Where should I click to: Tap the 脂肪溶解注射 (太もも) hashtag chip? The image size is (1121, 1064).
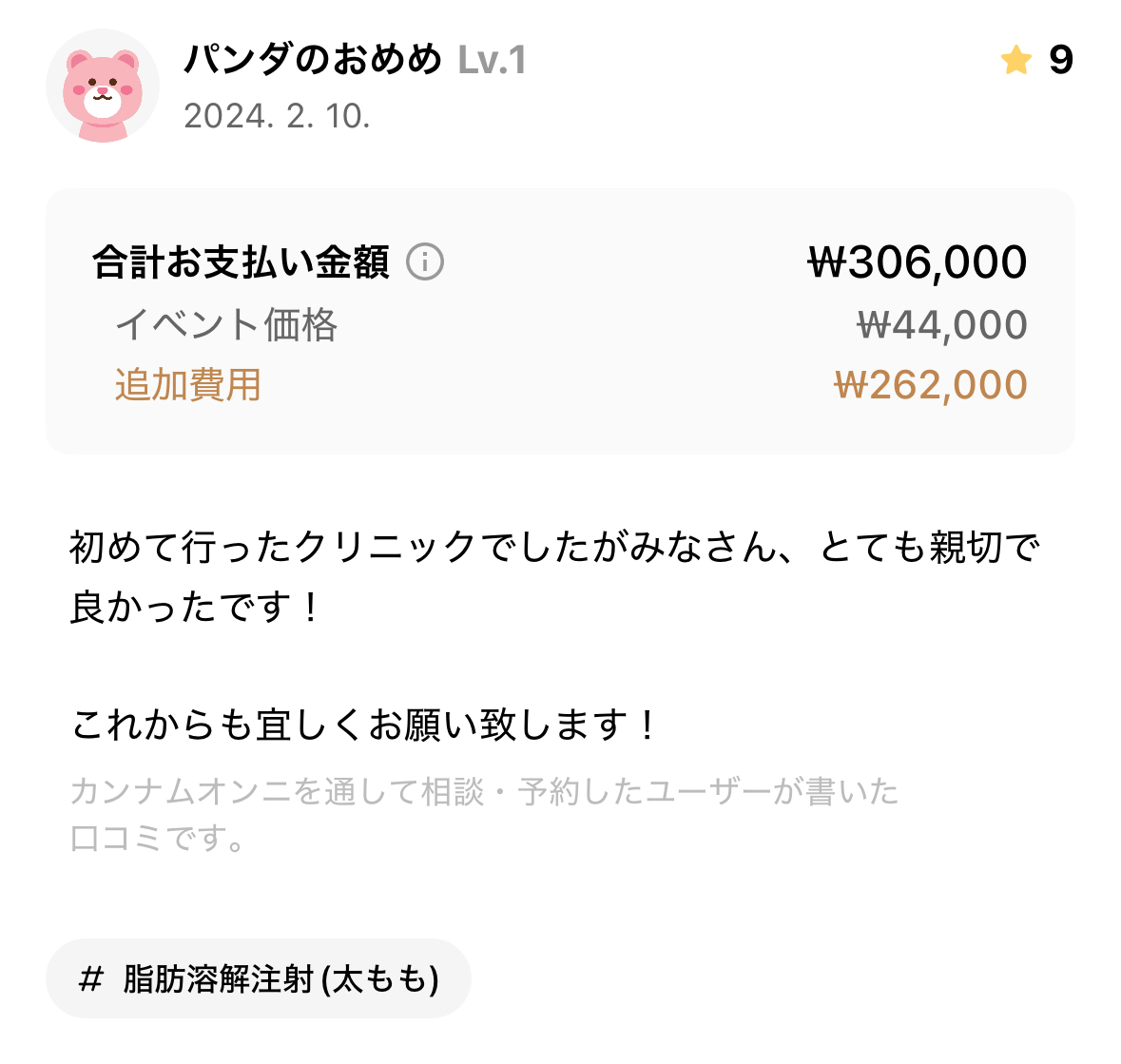click(x=259, y=978)
